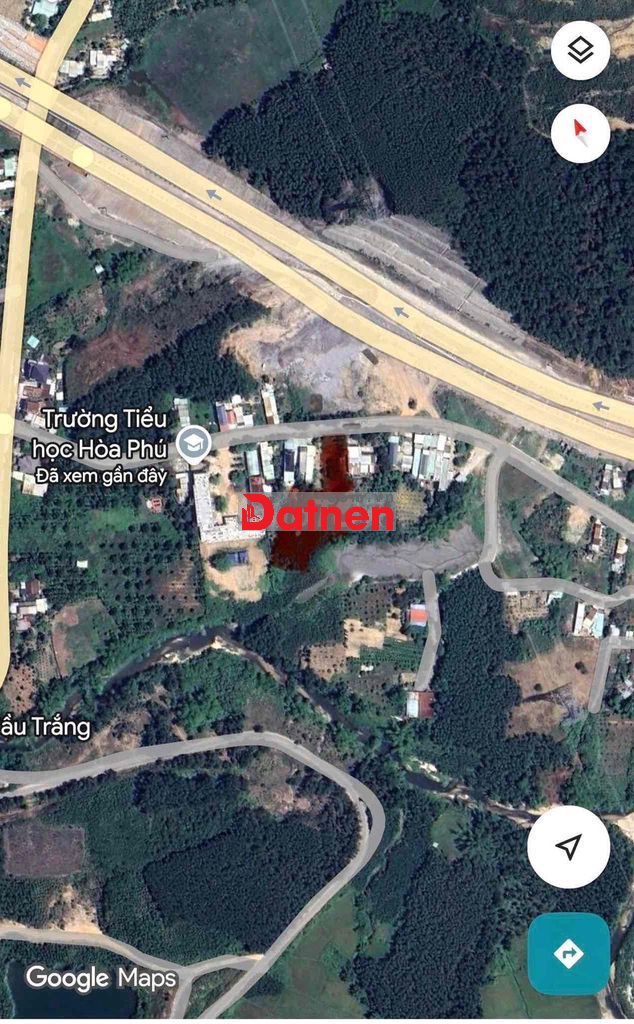Image resolution: width=634 pixels, height=1024 pixels.
Task: Tap the compass to reset north
Action: (580, 133)
